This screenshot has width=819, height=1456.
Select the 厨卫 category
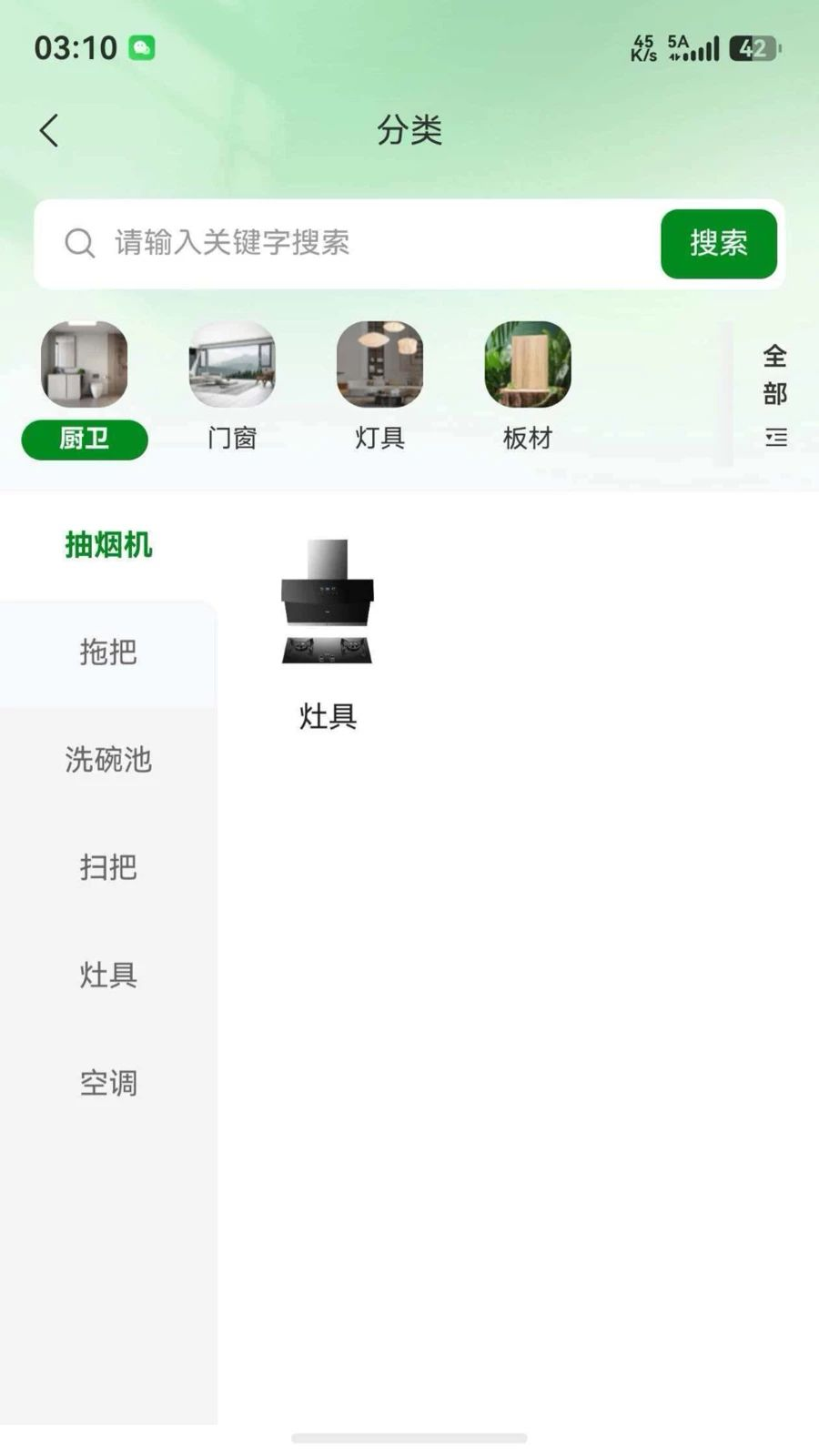[x=85, y=389]
